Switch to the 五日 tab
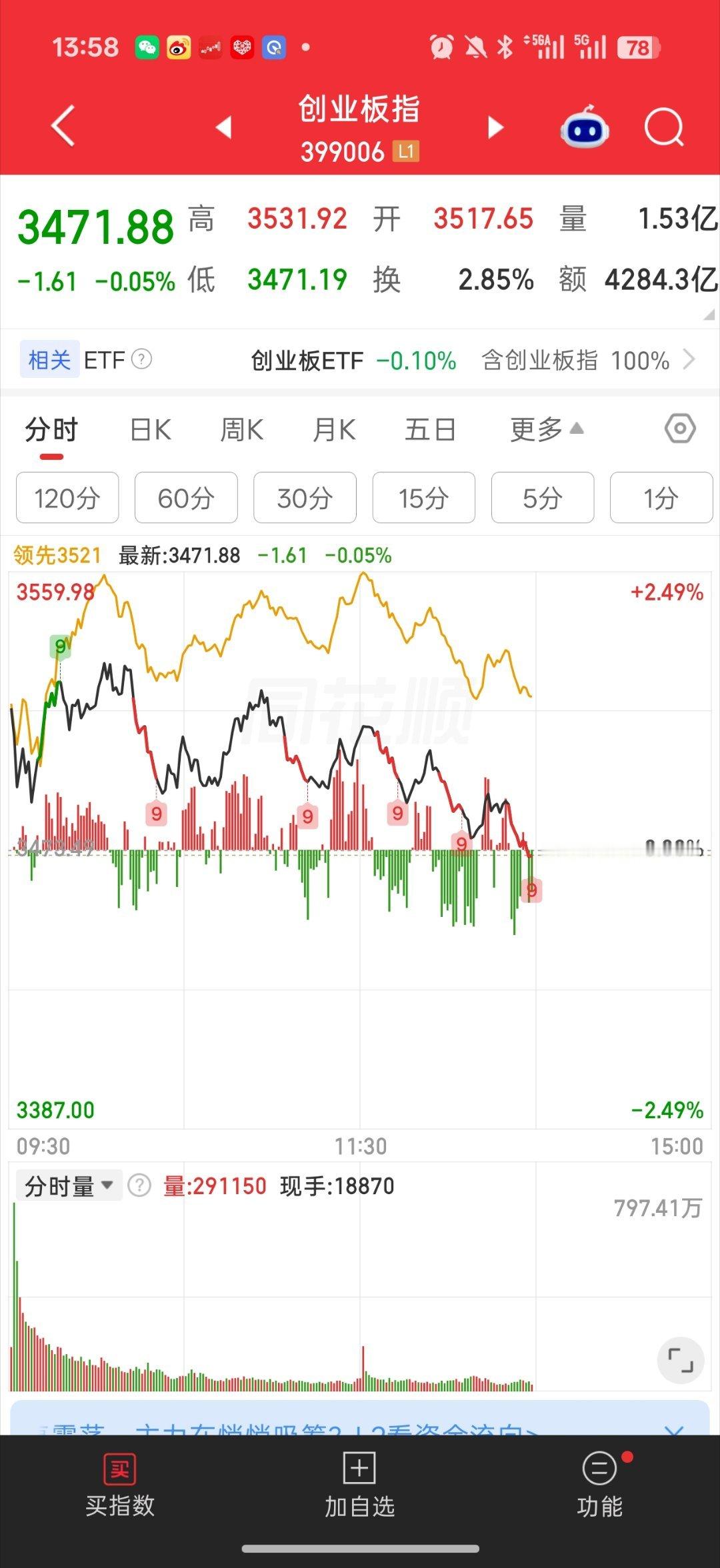The width and height of the screenshot is (720, 1568). click(x=430, y=430)
